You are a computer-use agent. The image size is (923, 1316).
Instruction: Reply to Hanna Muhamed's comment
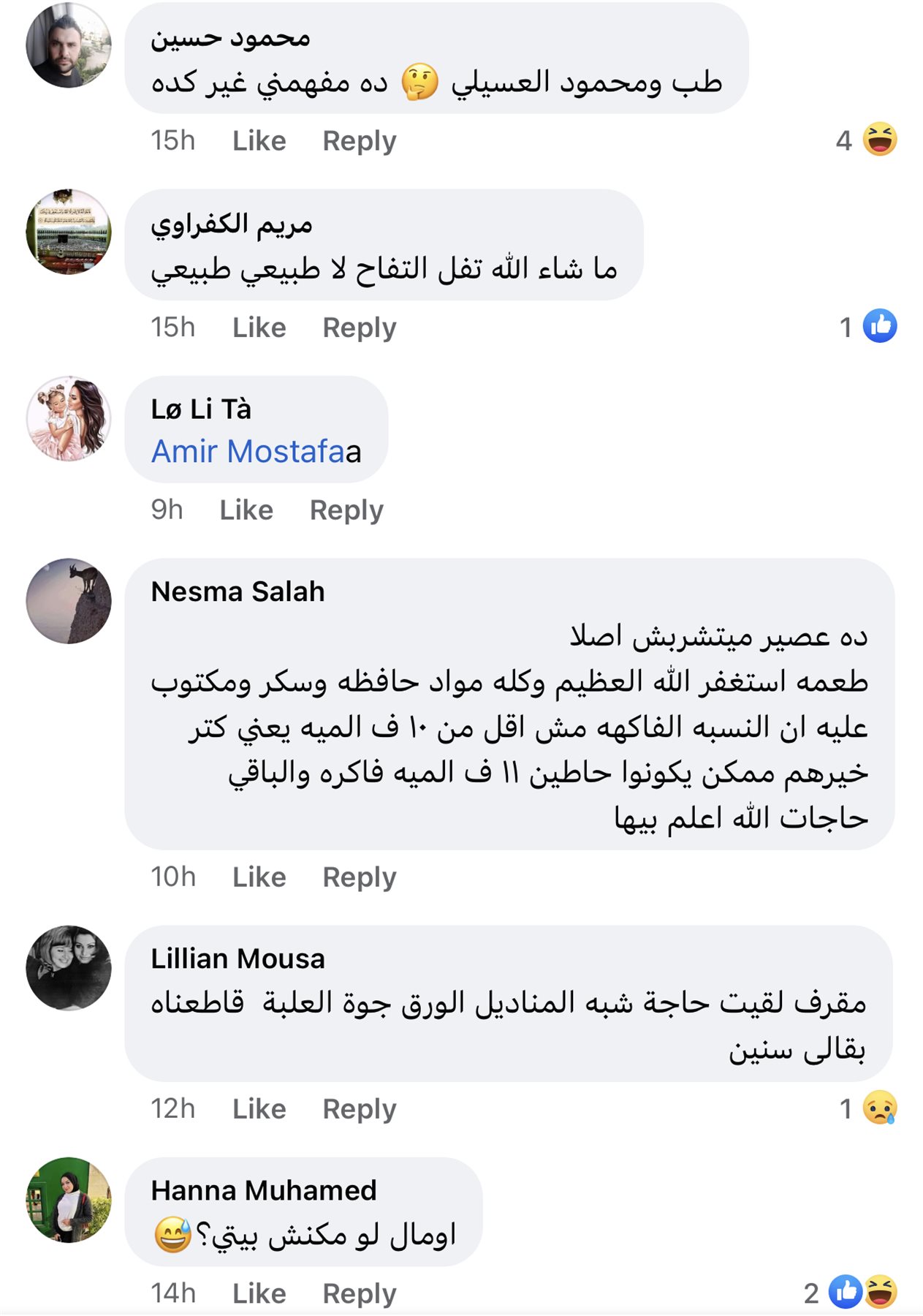pos(359,1293)
